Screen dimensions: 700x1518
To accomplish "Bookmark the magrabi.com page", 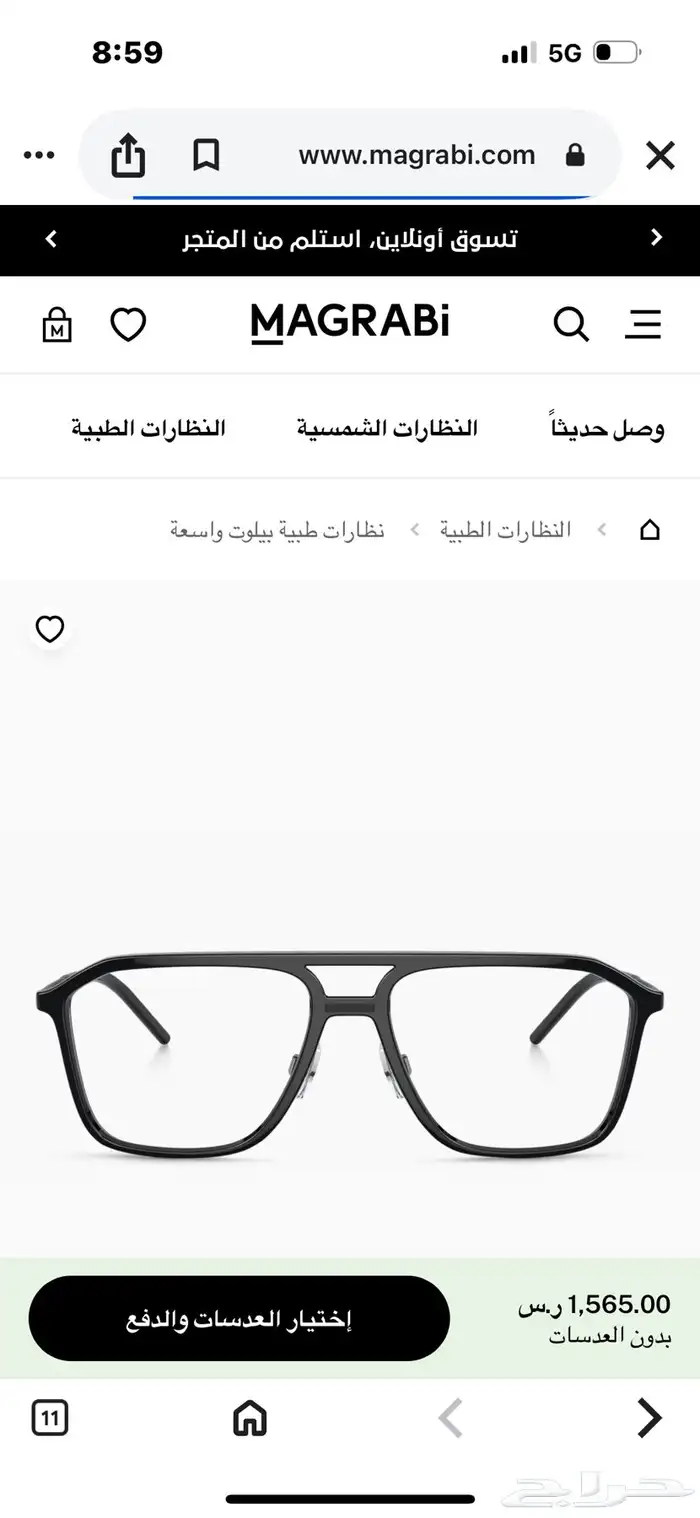I will [206, 155].
